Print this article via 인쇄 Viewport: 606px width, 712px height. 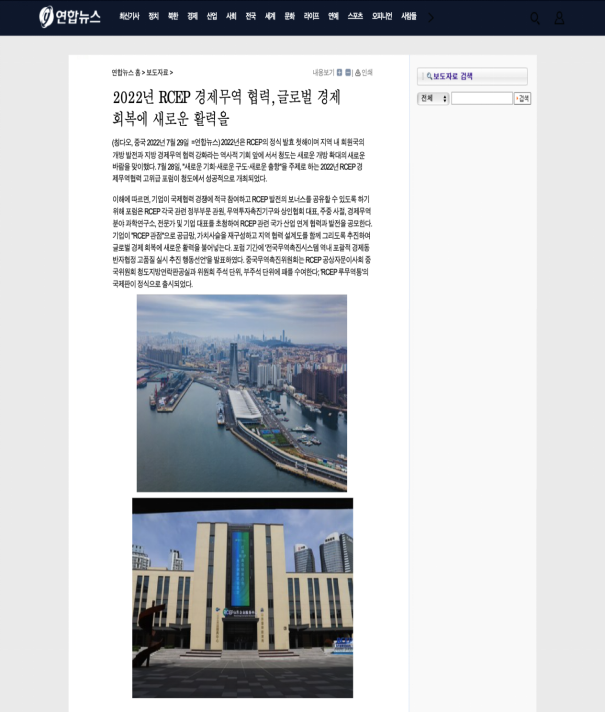click(364, 73)
